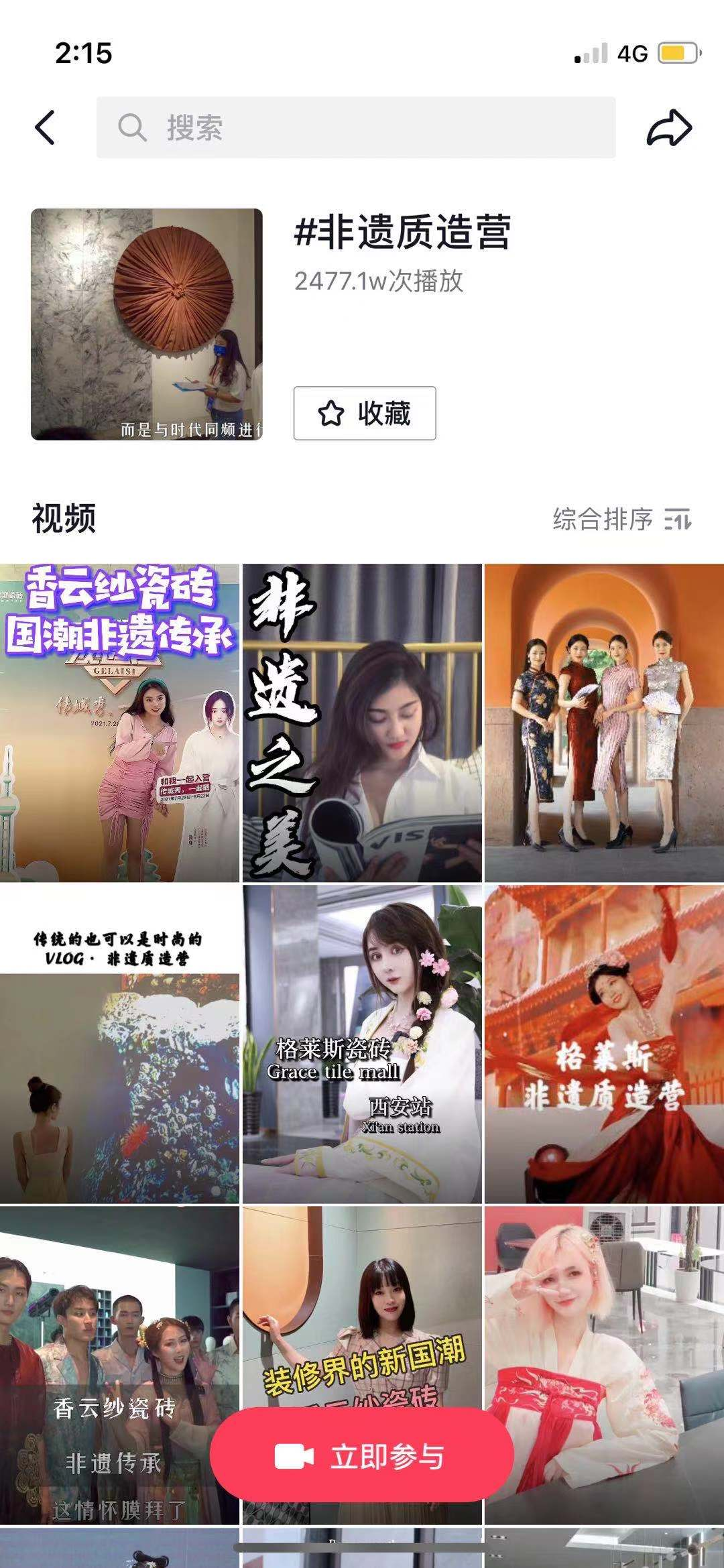The width and height of the screenshot is (724, 1568).
Task: Play the 非遗之美 video
Action: (362, 723)
